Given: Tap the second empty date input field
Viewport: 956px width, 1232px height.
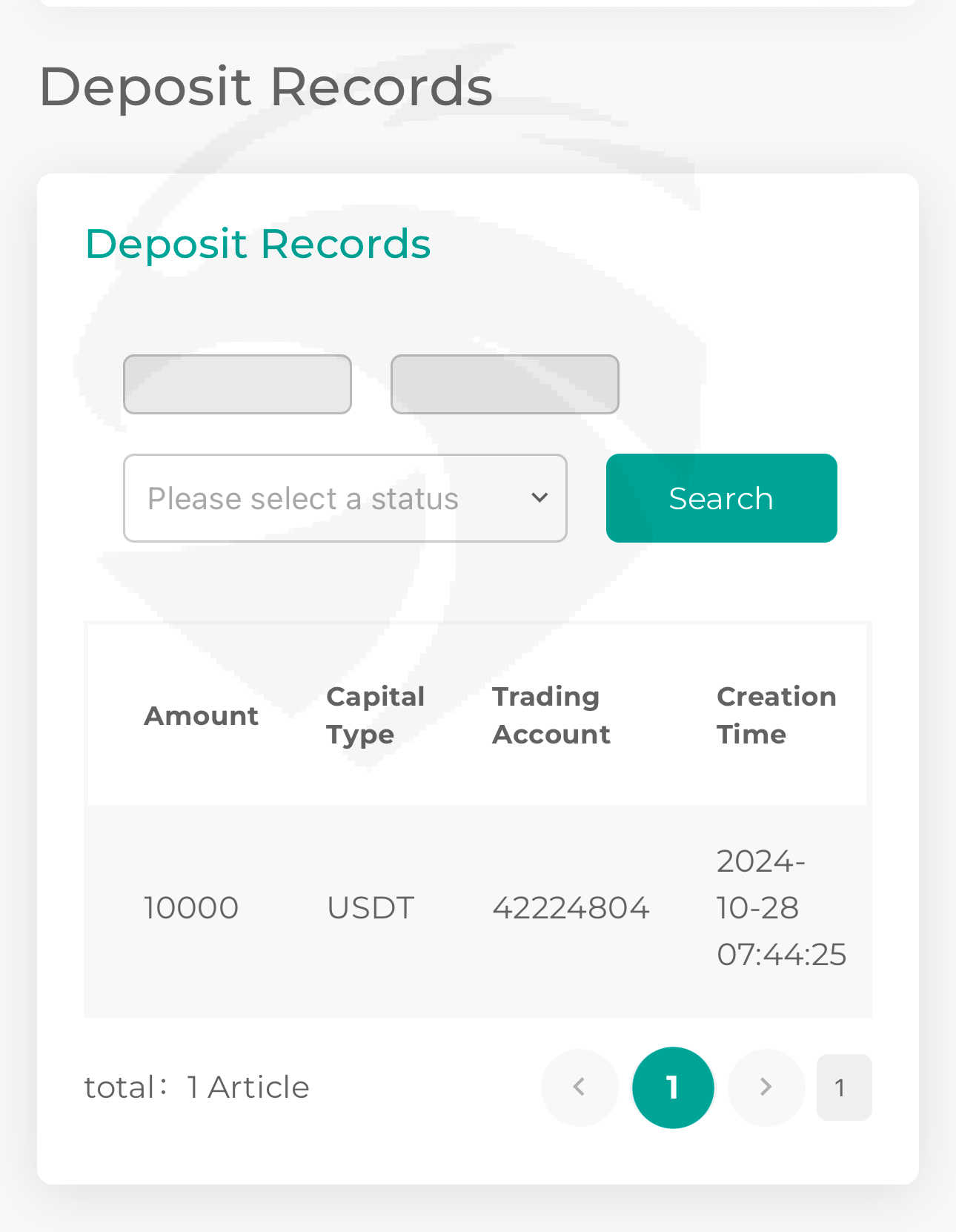Looking at the screenshot, I should click(x=505, y=384).
